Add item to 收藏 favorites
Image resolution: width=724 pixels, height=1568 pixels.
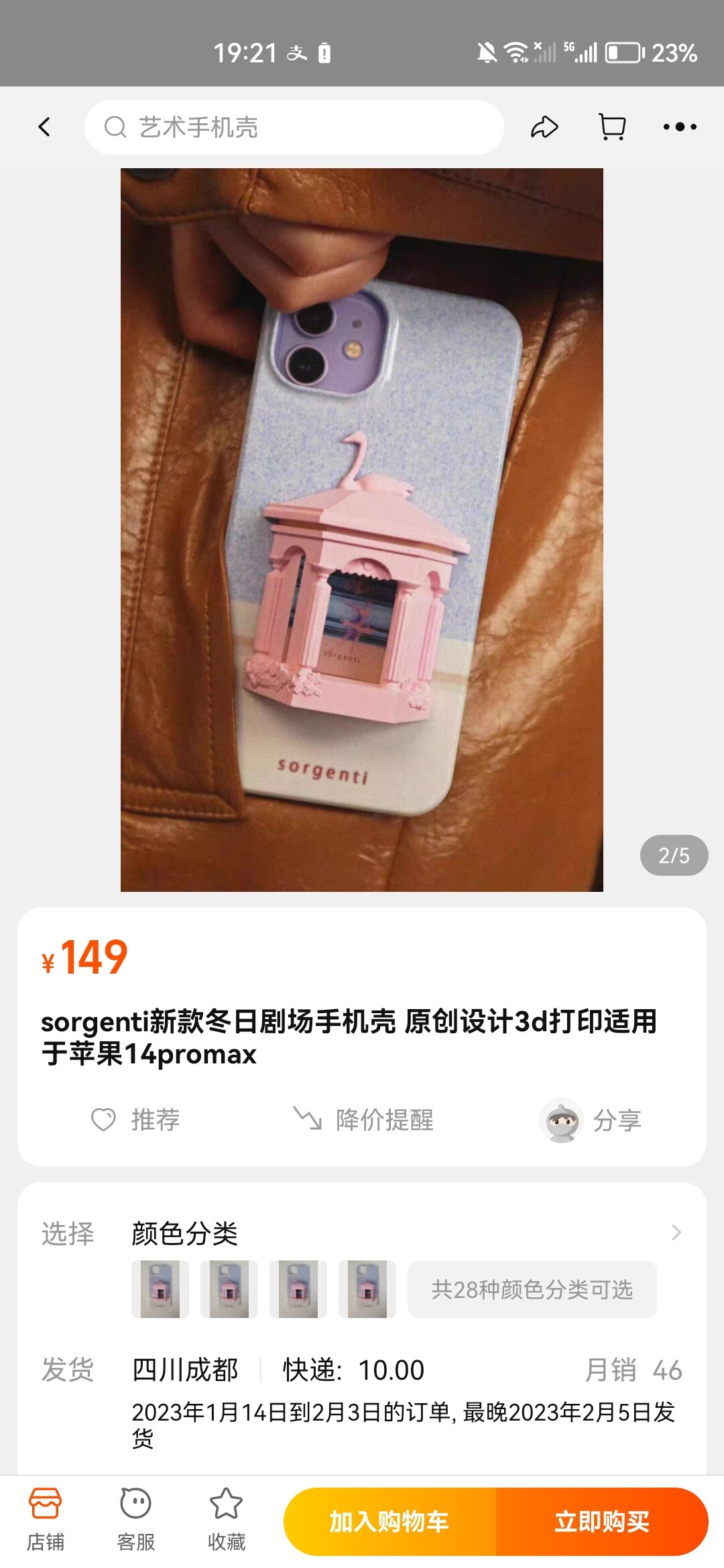tap(226, 1520)
